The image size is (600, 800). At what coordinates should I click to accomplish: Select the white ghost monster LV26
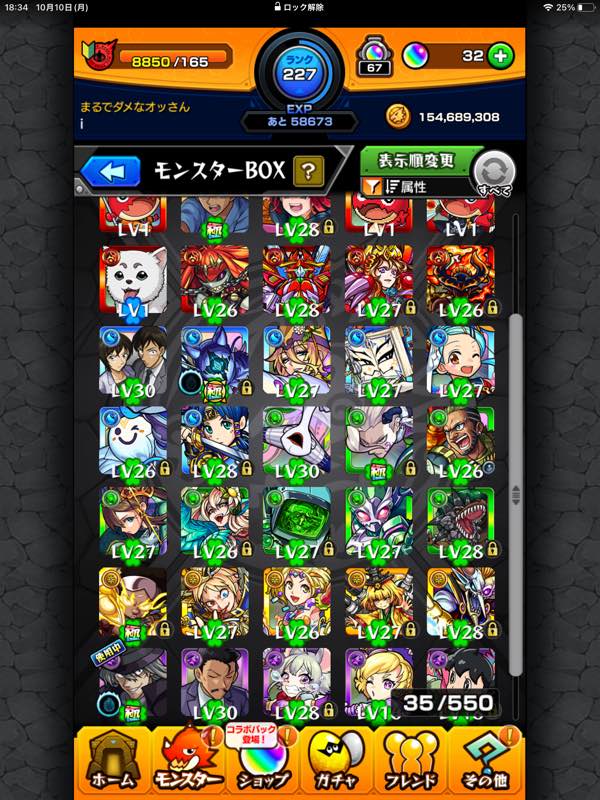[133, 440]
